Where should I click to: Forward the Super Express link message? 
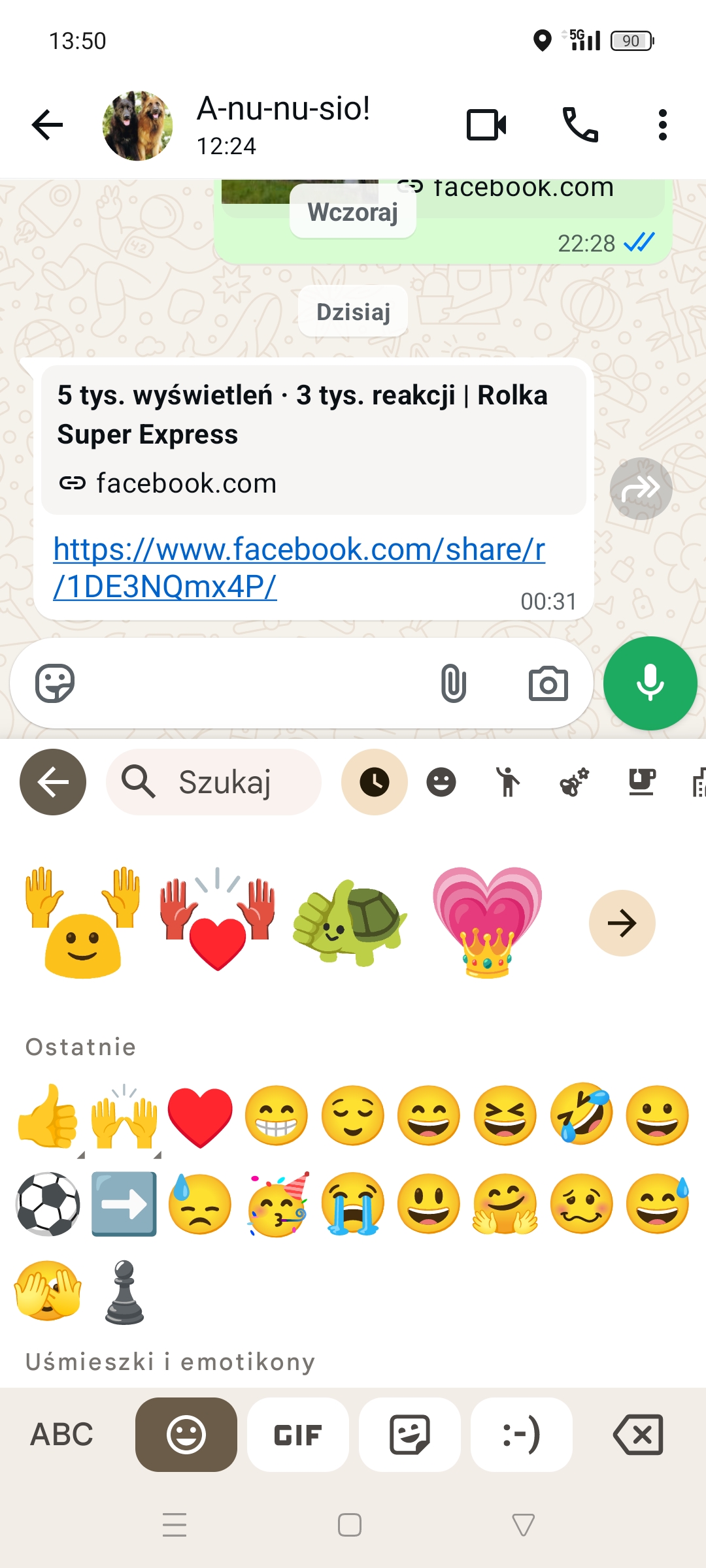pyautogui.click(x=641, y=488)
